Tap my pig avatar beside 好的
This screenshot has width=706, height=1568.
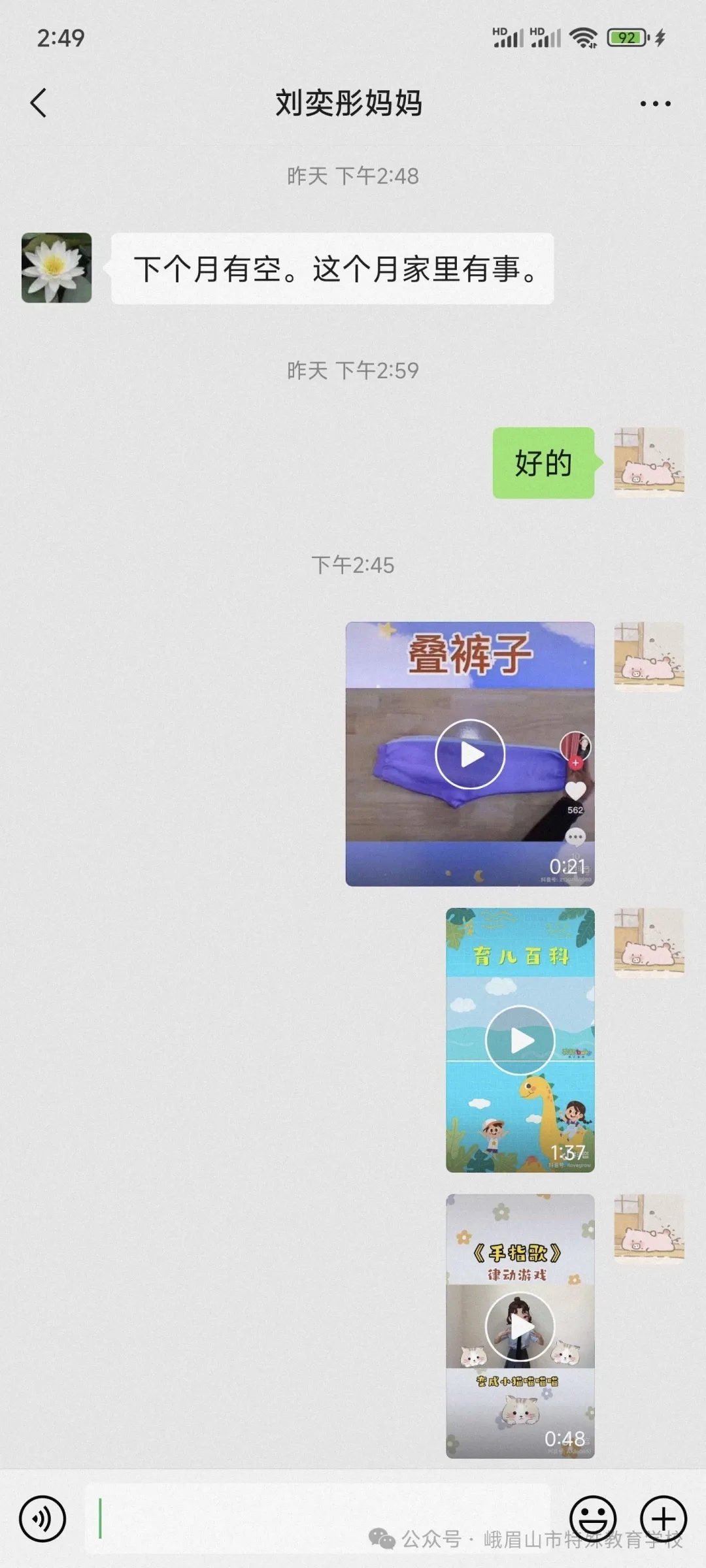coord(648,462)
